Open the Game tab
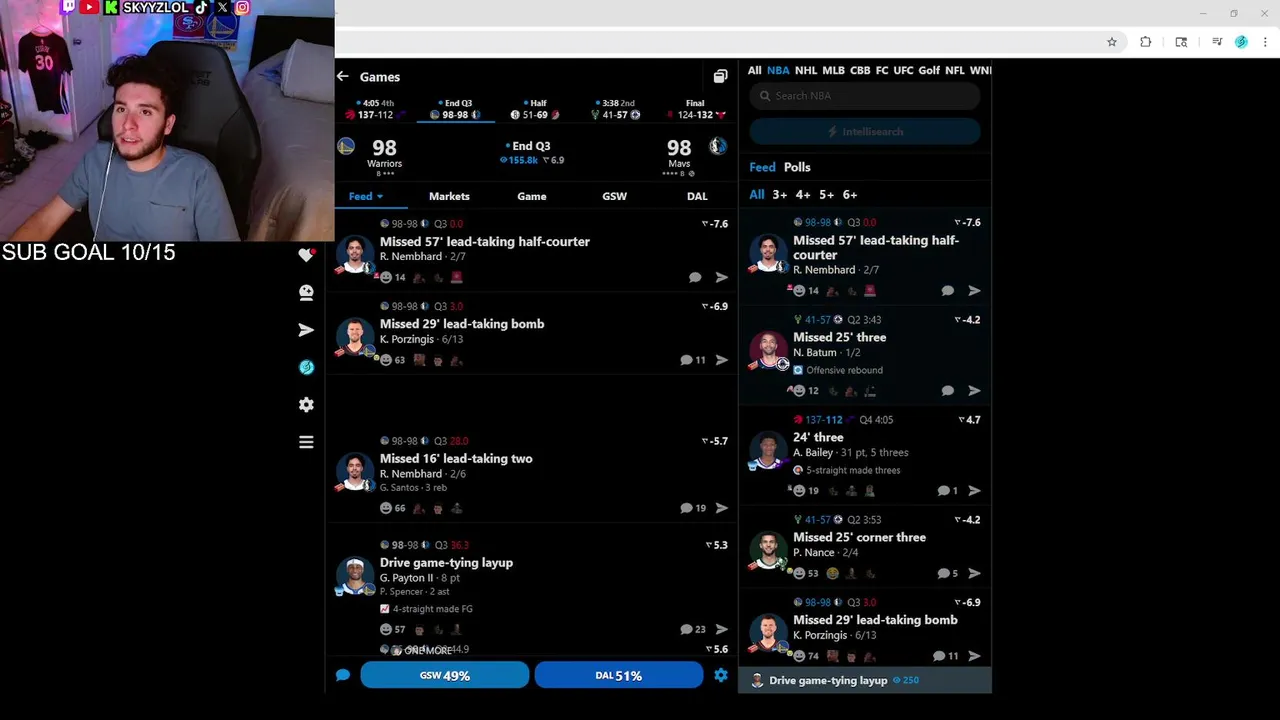The width and height of the screenshot is (1280, 720). pyautogui.click(x=531, y=196)
